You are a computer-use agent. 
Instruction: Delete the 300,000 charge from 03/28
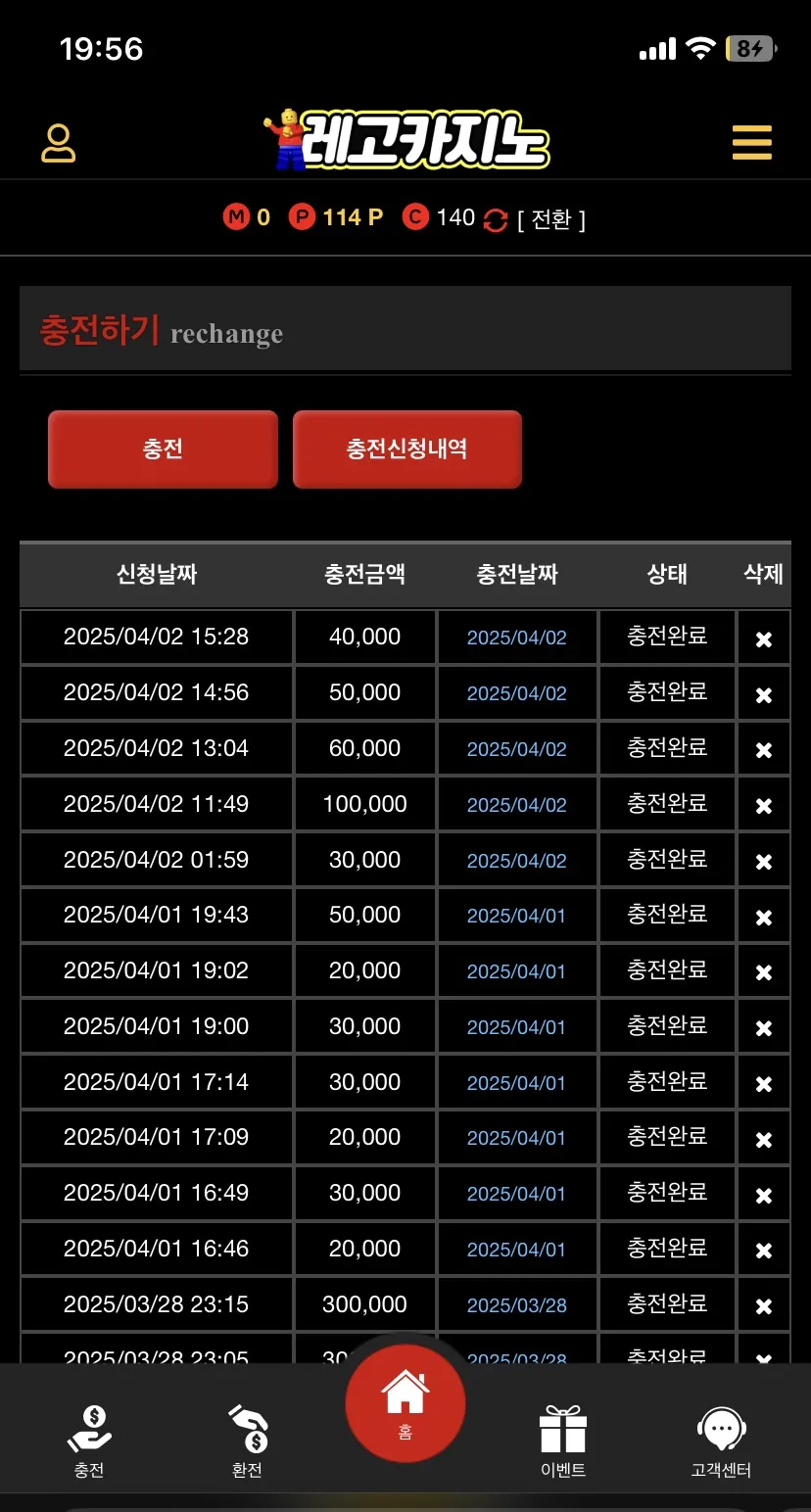[x=764, y=1306]
